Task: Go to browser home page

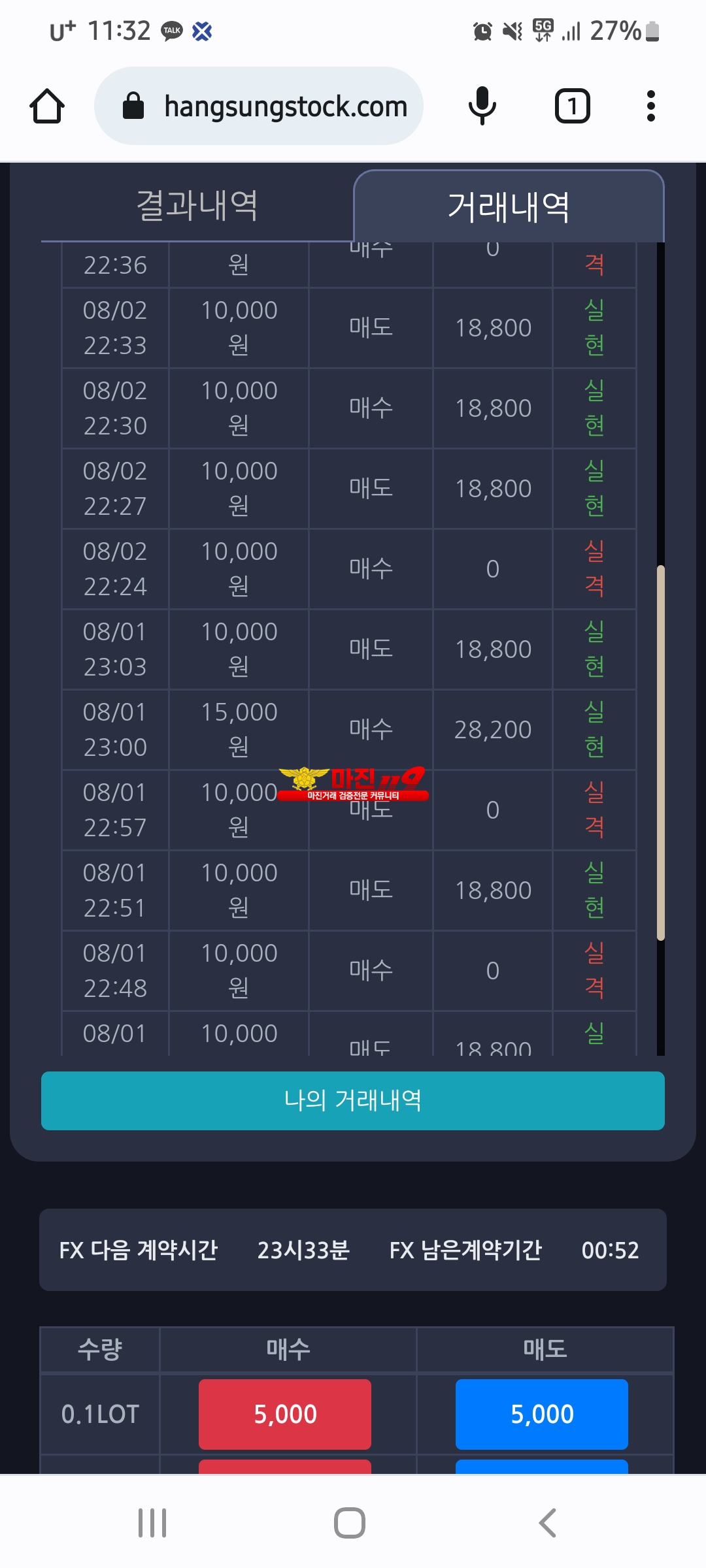Action: click(x=47, y=106)
